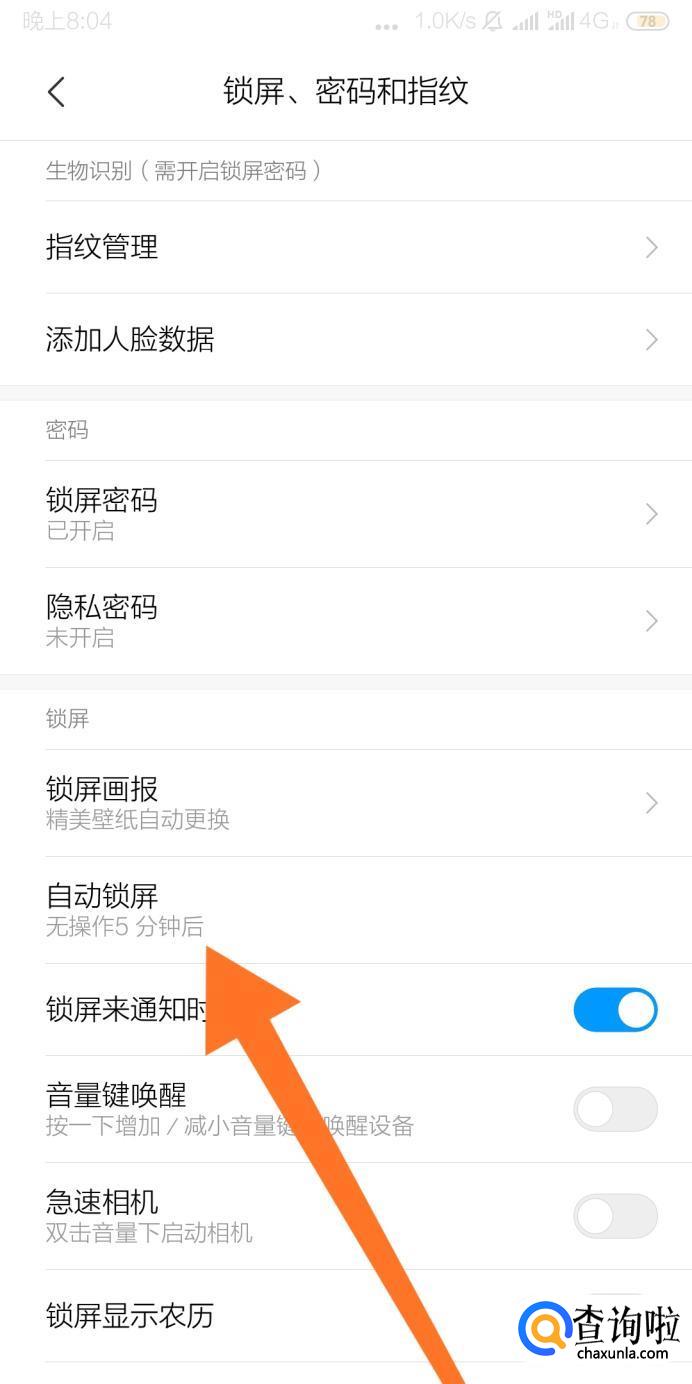Open 指纹管理 settings
Viewport: 692px width, 1384px height.
coord(346,247)
